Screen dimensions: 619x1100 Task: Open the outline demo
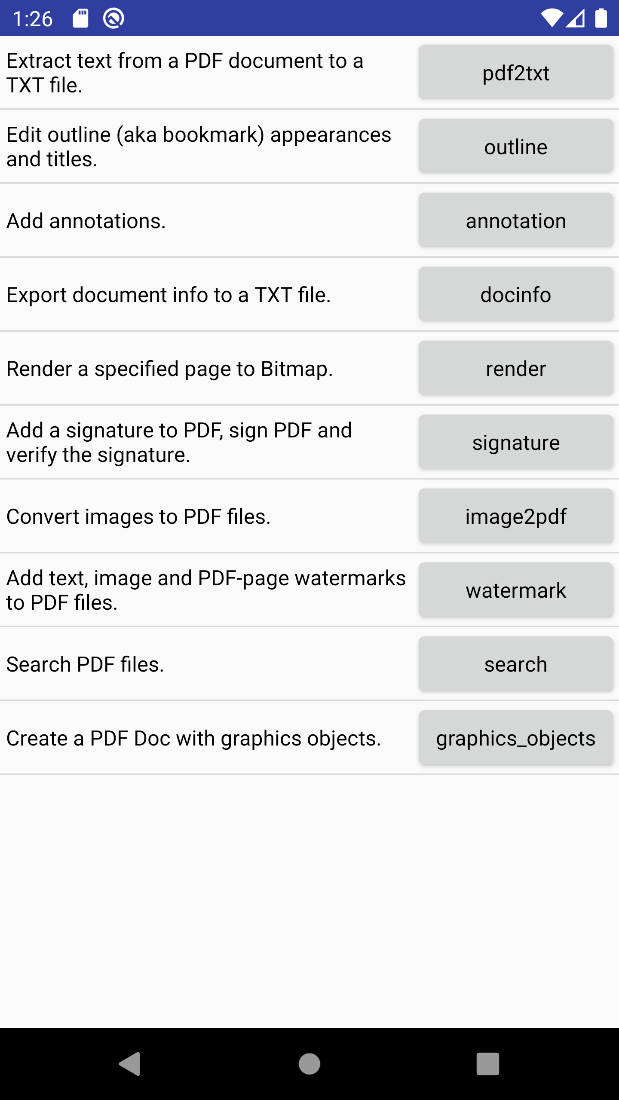click(x=515, y=147)
